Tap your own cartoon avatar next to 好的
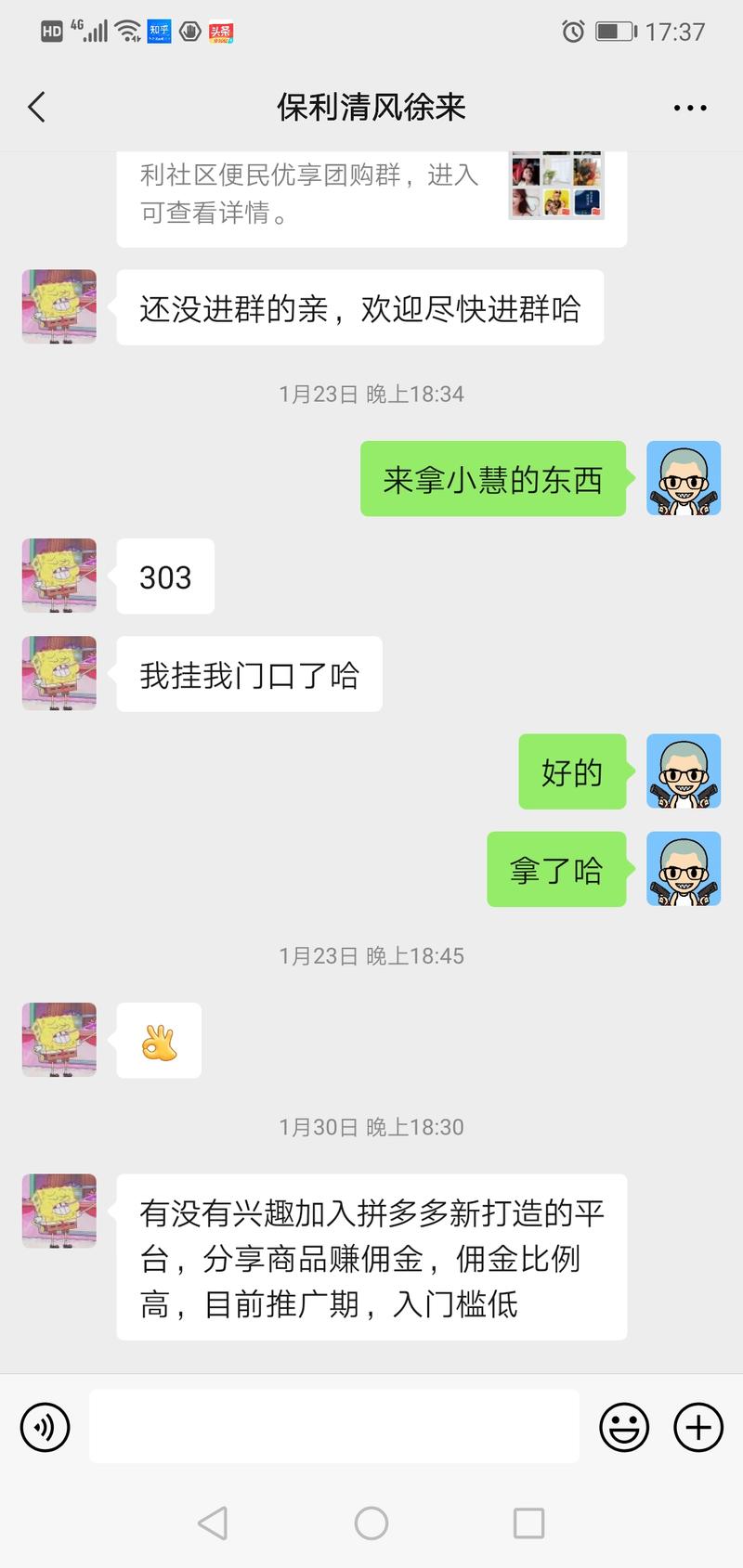 (684, 771)
